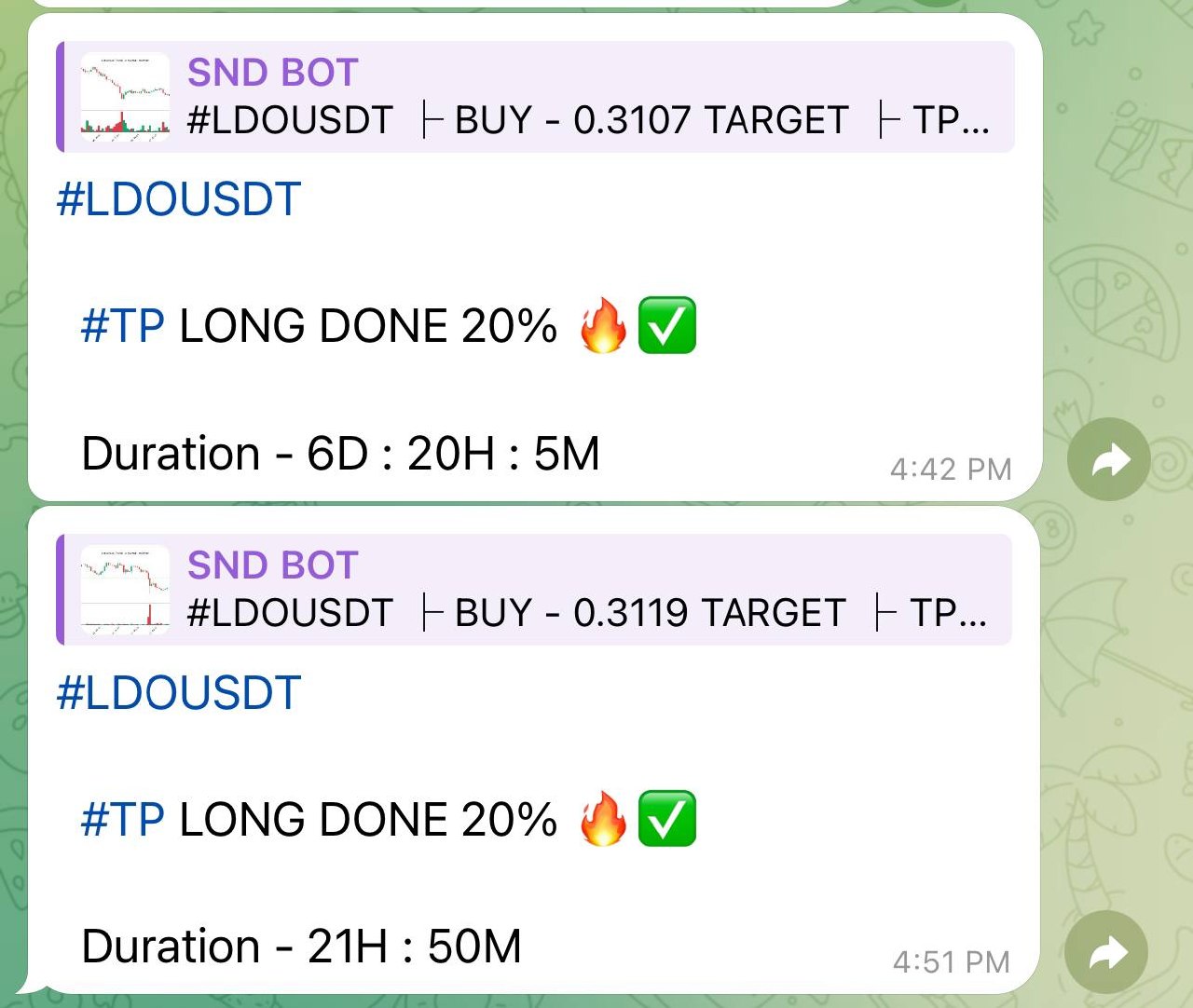Screen dimensions: 1193x1008
Task: Forward the message sent at 4:51 PM
Action: (1106, 952)
